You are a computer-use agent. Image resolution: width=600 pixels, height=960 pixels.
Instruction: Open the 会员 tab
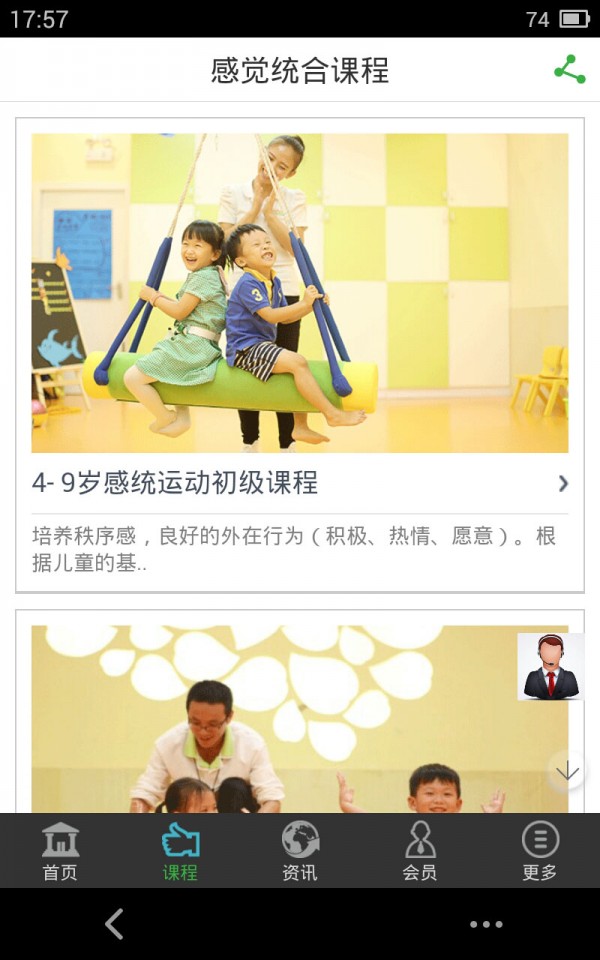tap(420, 851)
